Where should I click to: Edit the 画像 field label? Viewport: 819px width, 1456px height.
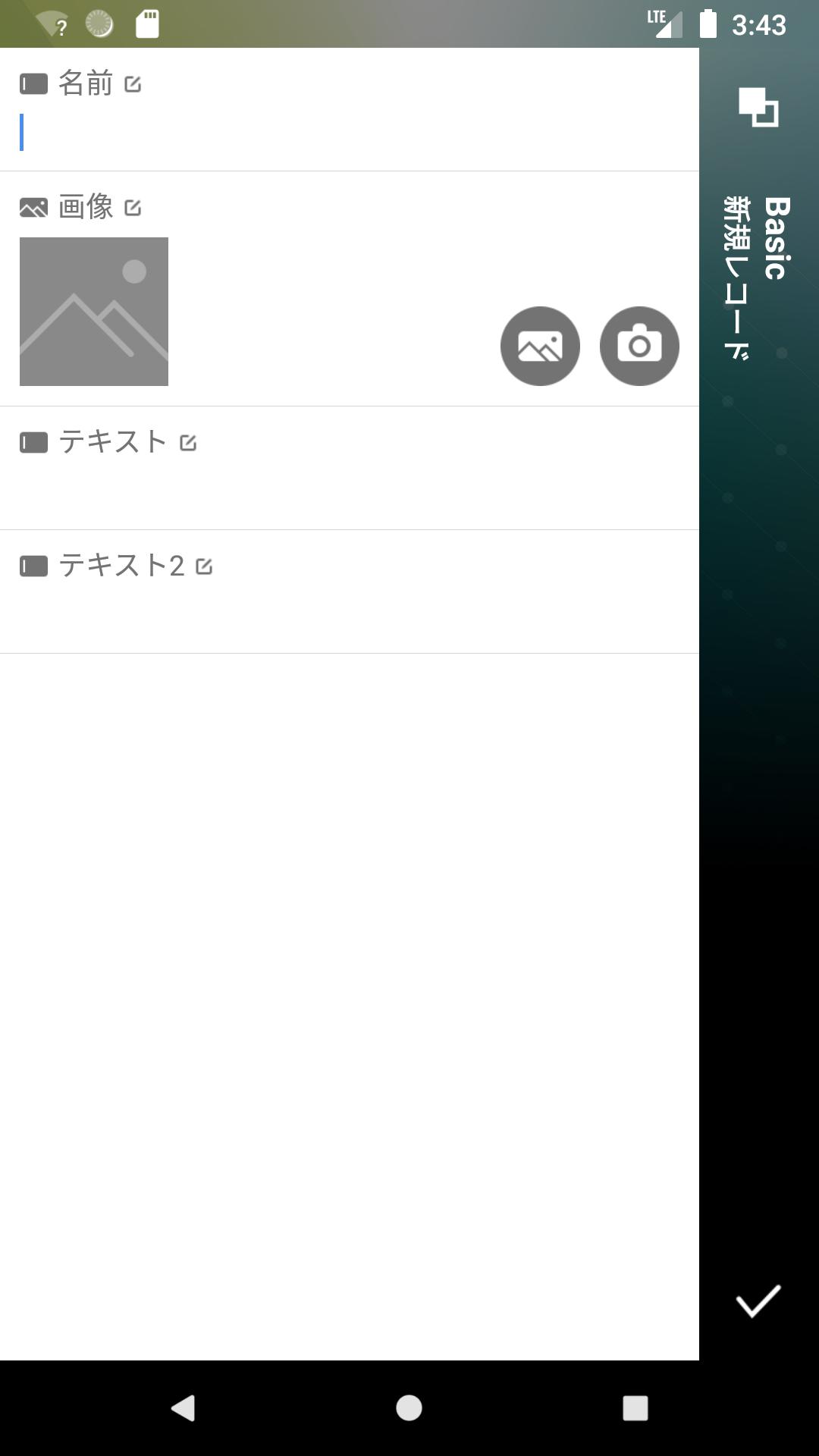(133, 208)
